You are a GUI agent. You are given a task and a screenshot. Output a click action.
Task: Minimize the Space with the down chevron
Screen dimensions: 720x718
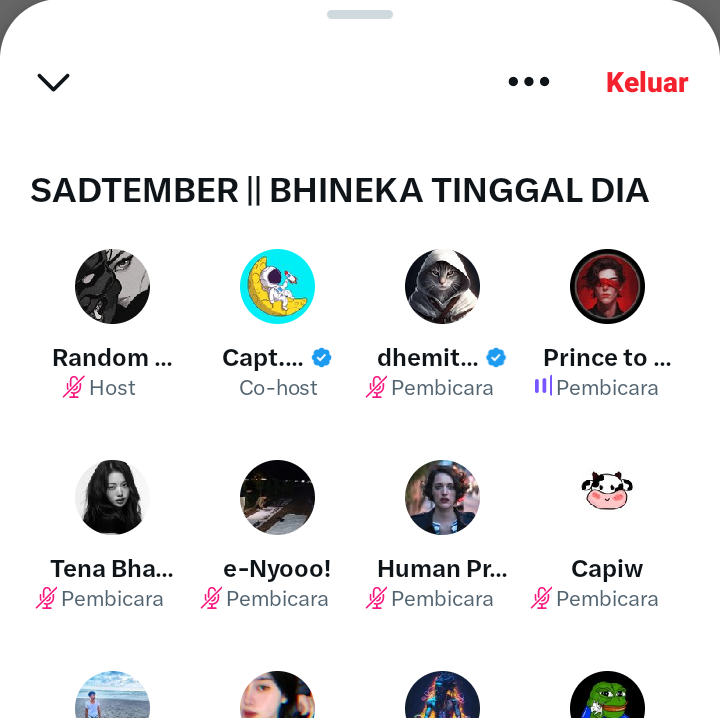pos(53,82)
